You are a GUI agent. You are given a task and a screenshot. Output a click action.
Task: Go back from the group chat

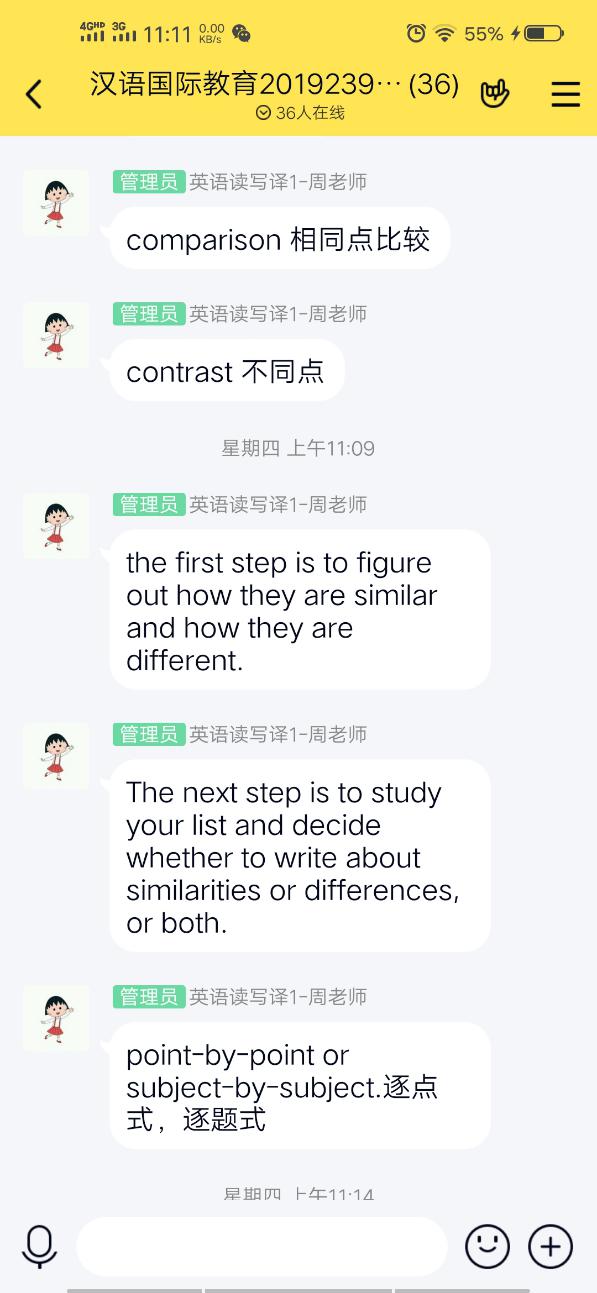coord(34,95)
